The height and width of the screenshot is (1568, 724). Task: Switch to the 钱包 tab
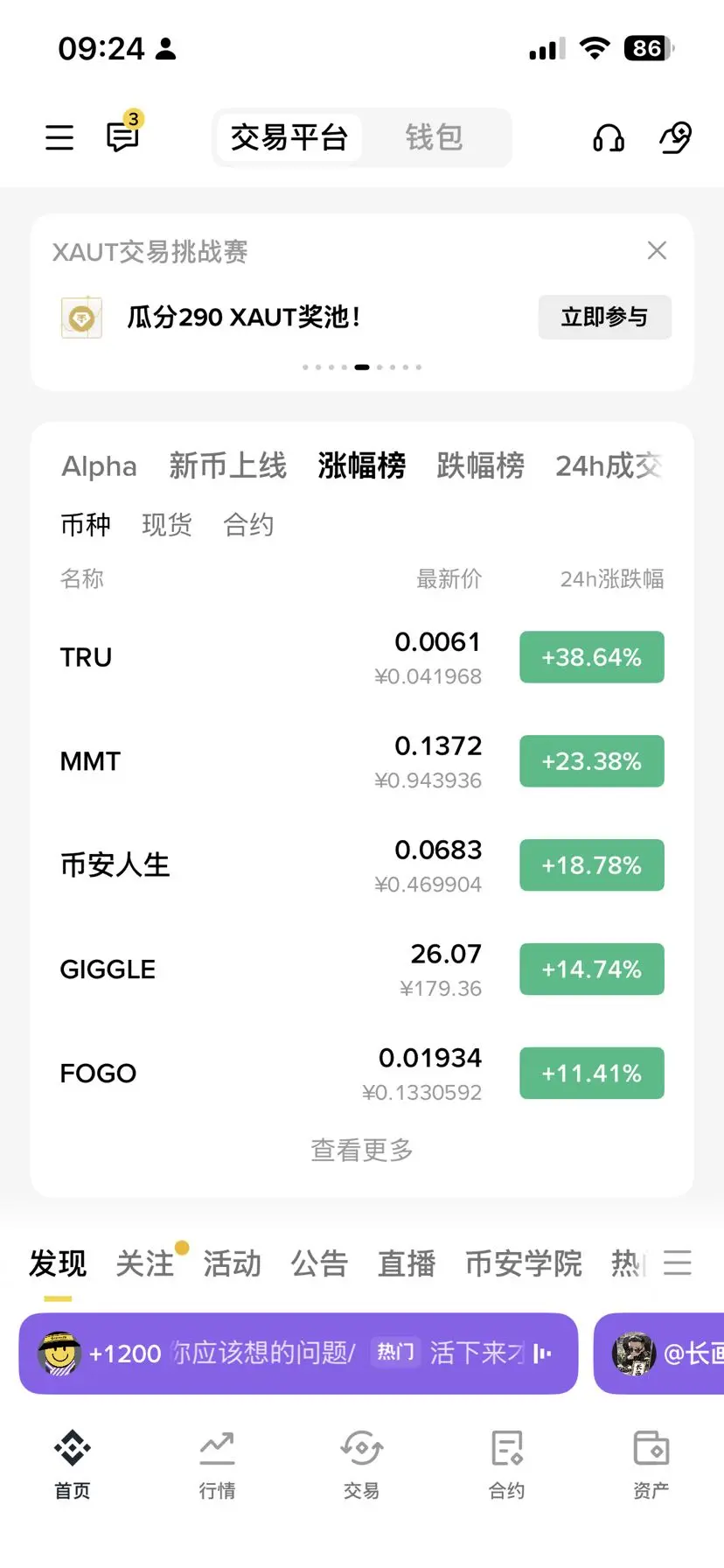coord(434,137)
